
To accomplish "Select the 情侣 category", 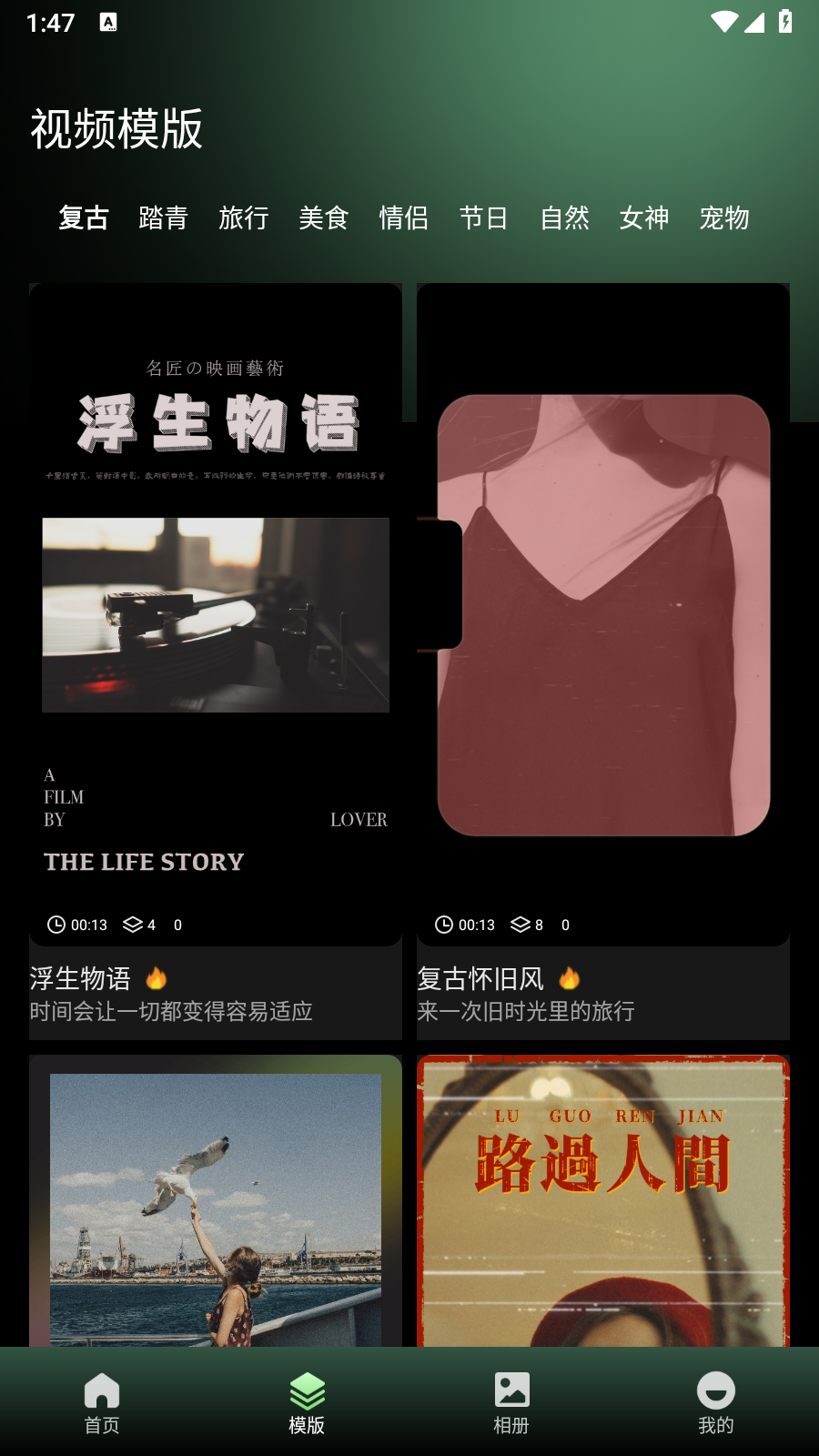I will pyautogui.click(x=404, y=218).
